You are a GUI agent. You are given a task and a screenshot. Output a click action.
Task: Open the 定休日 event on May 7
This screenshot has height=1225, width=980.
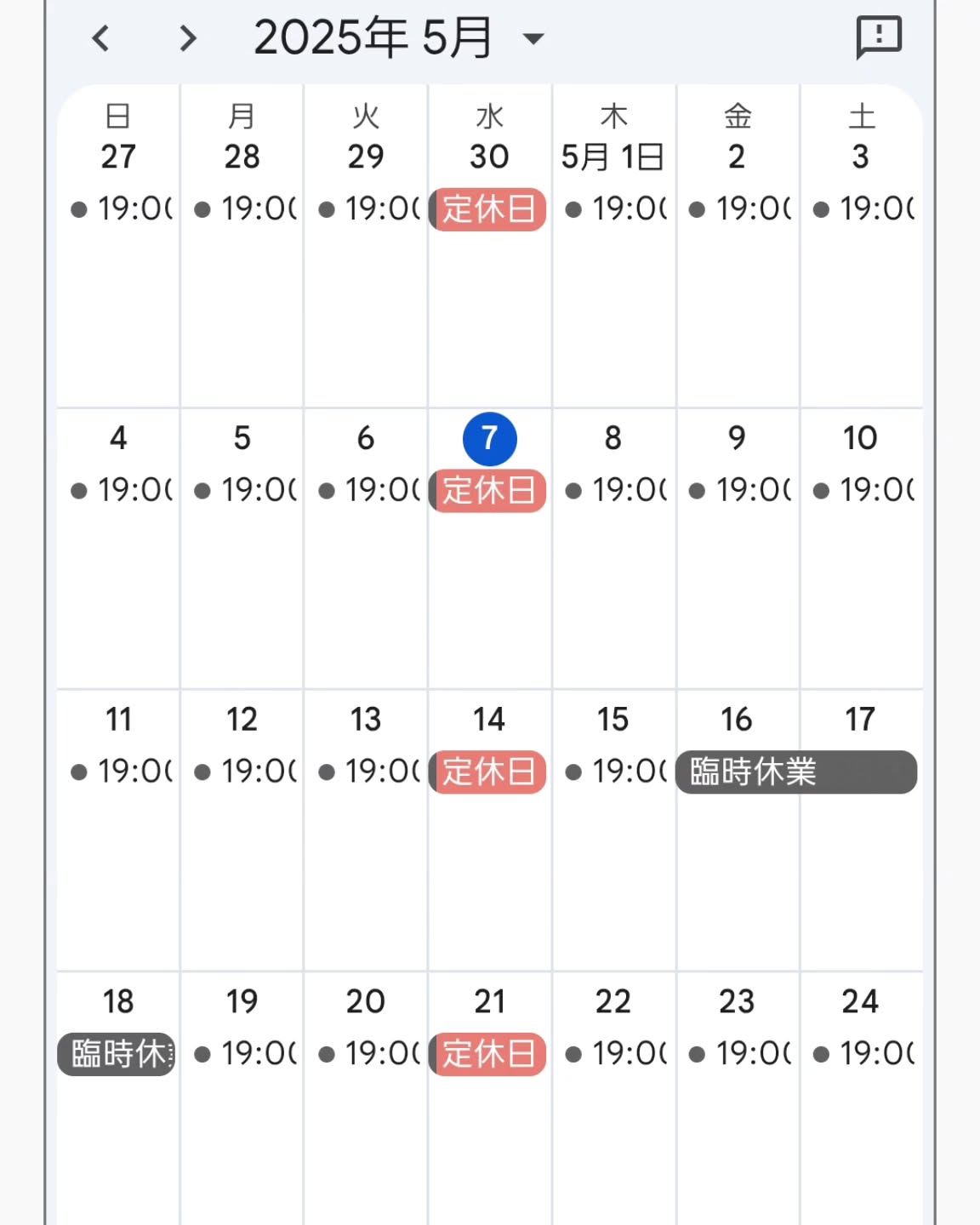point(488,491)
